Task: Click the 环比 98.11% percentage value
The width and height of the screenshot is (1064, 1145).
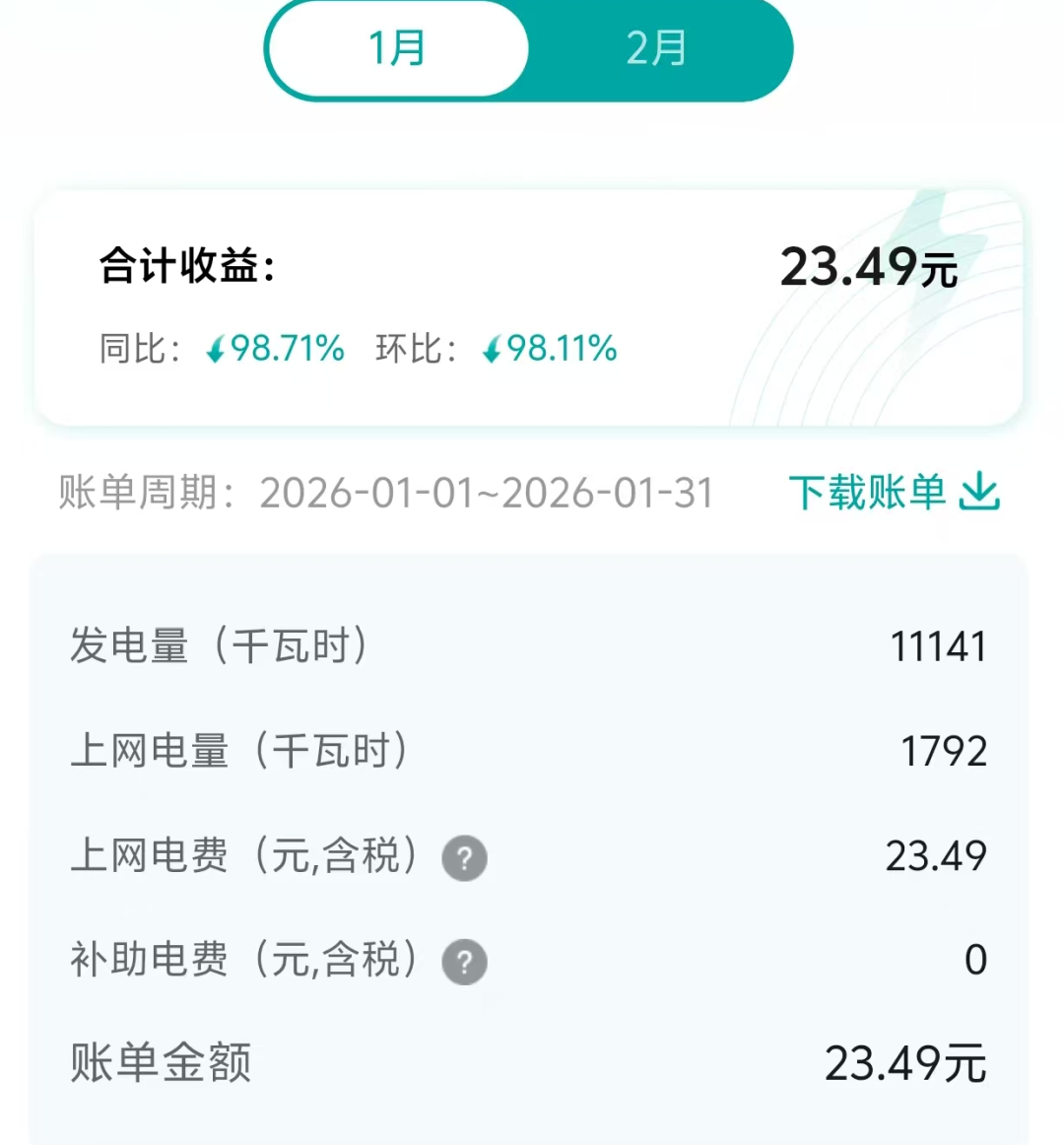Action: (x=562, y=349)
